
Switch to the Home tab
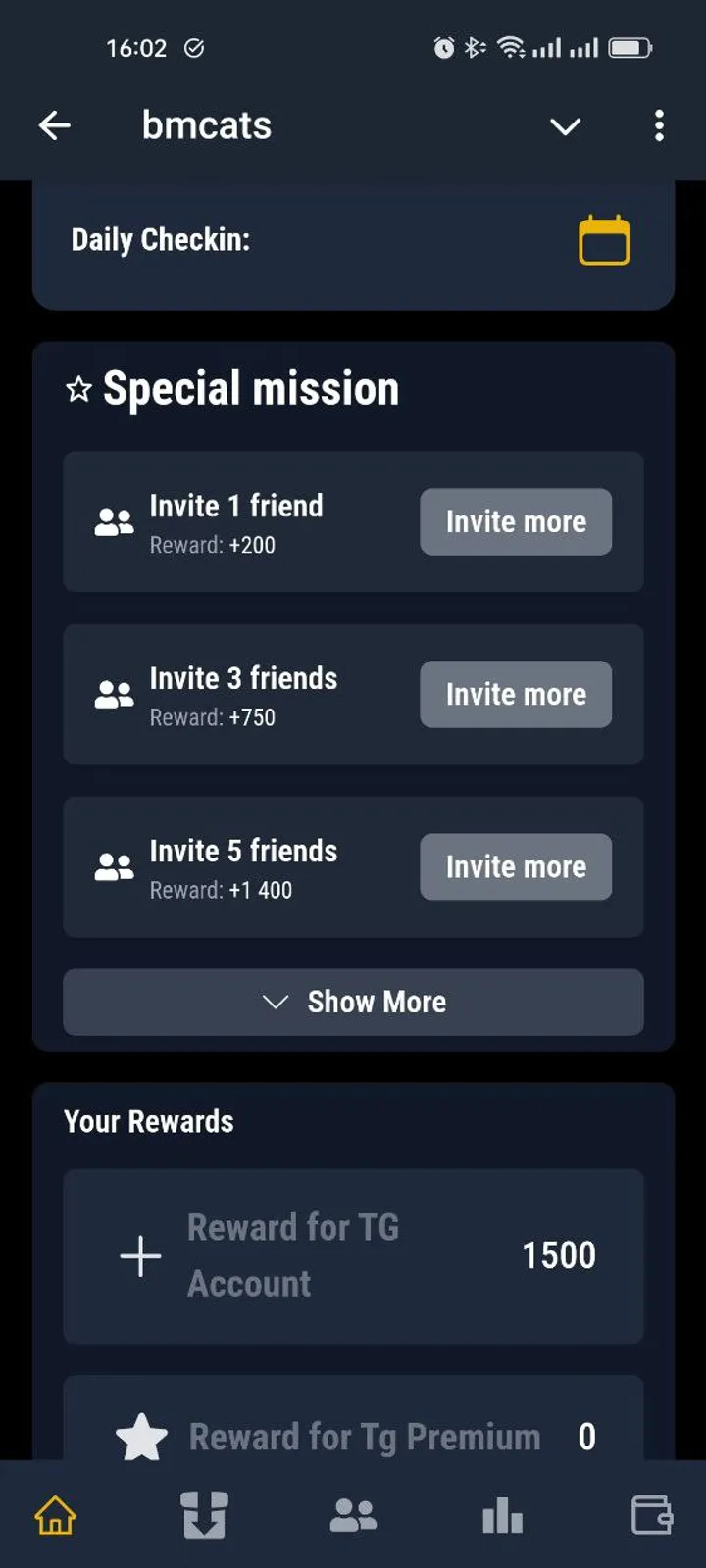point(56,1515)
